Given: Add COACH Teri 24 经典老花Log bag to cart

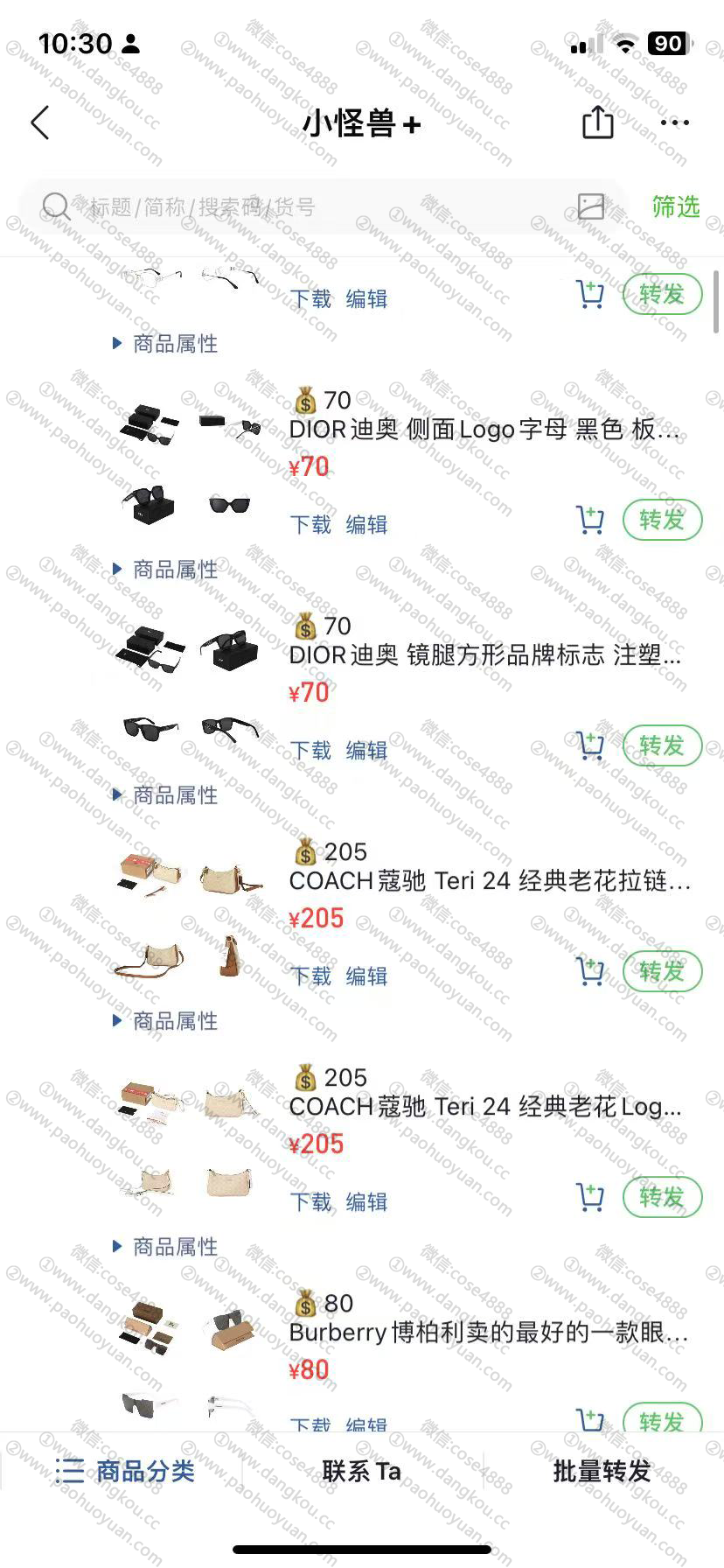Looking at the screenshot, I should [591, 1197].
